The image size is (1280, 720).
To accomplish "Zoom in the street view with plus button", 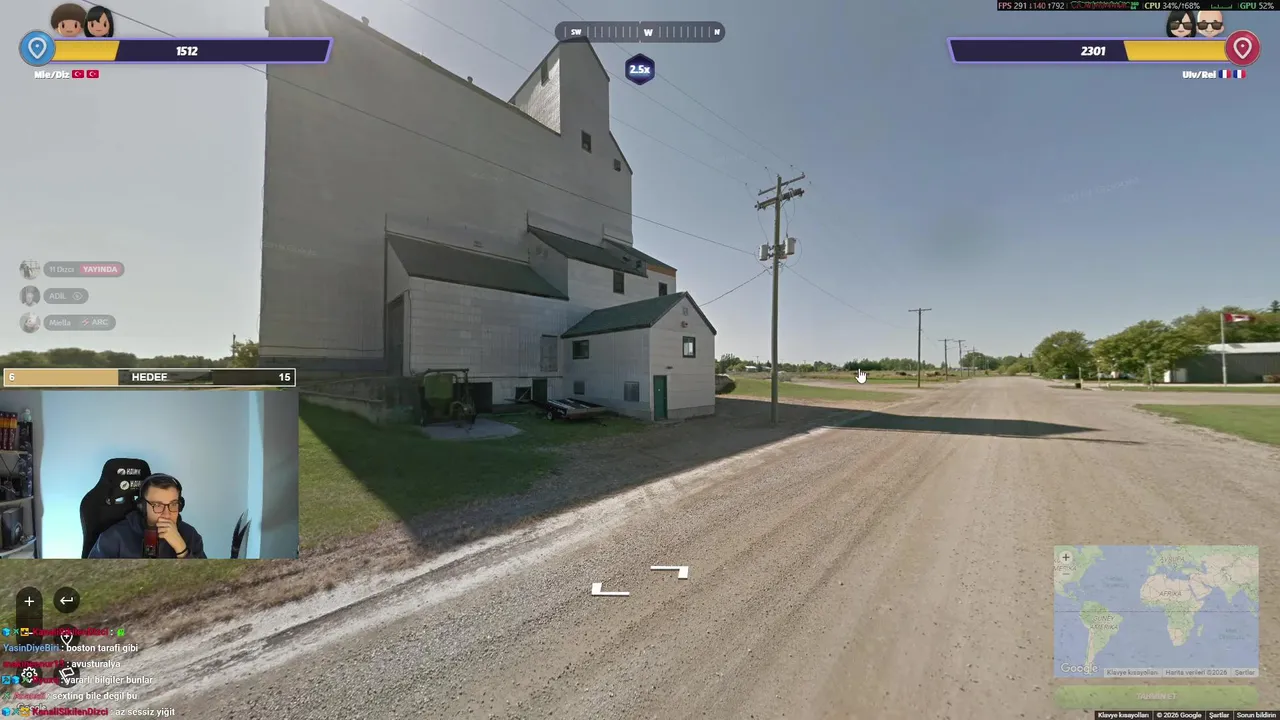I will 29,601.
